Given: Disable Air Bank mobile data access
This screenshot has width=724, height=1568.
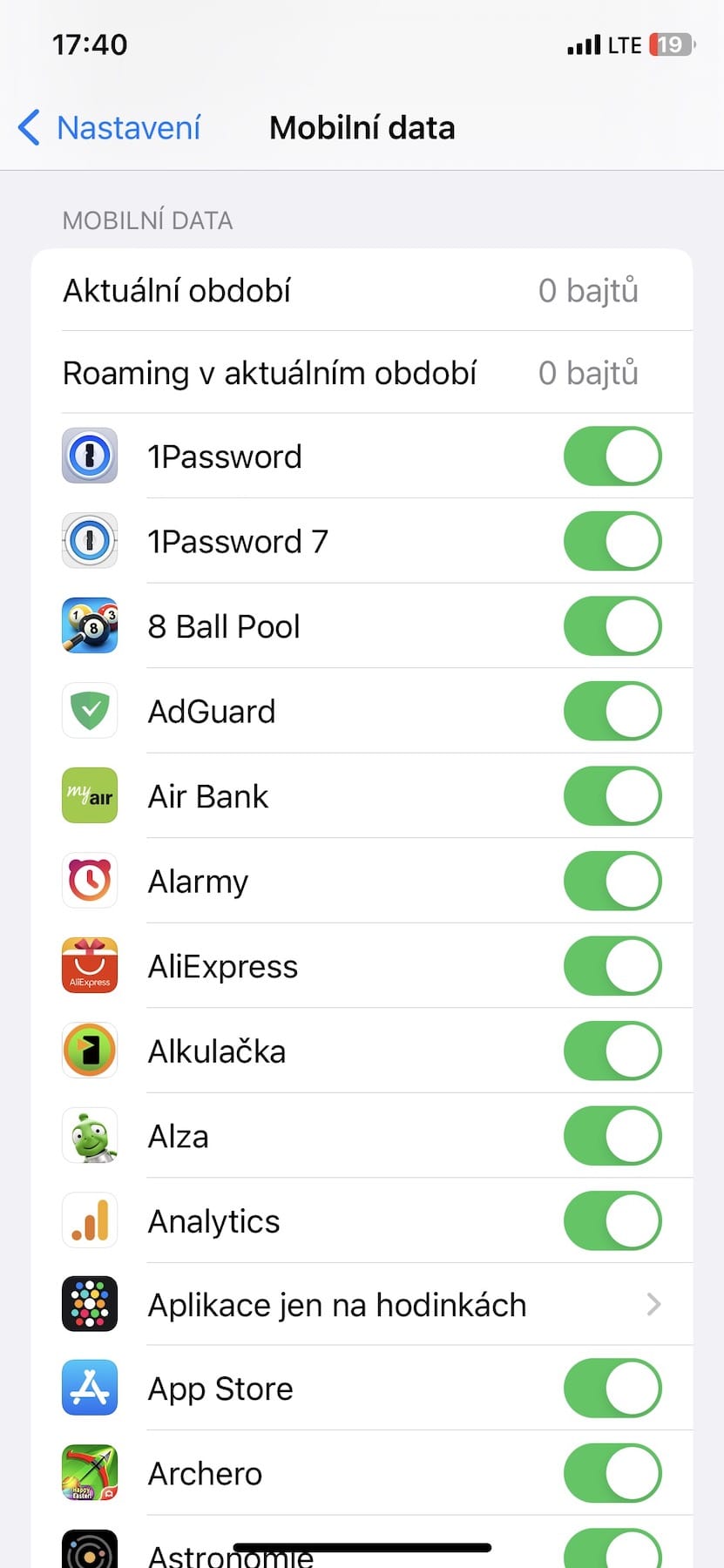Looking at the screenshot, I should 612,796.
